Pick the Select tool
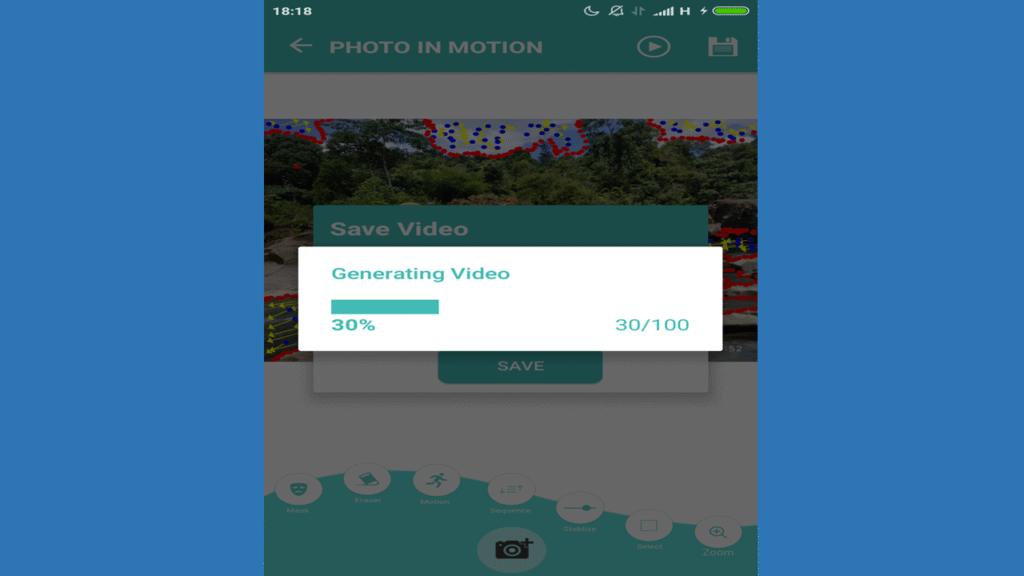Image resolution: width=1024 pixels, height=576 pixels. [649, 525]
